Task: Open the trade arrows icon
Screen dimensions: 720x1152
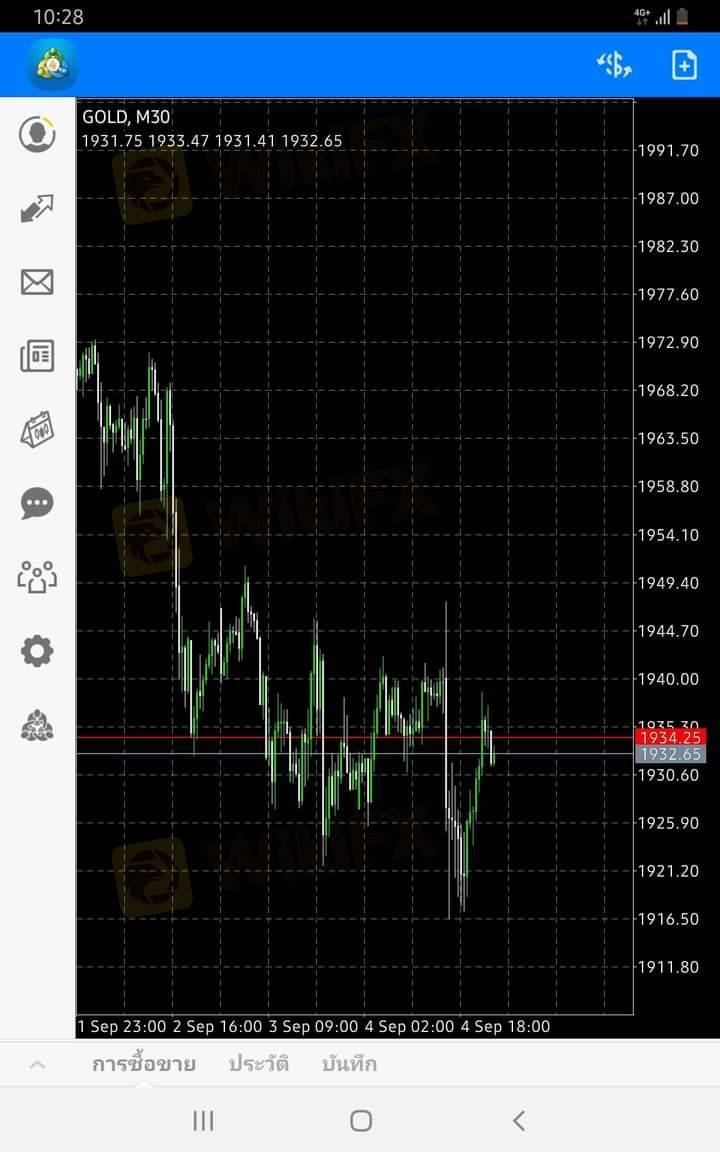Action: coord(37,208)
